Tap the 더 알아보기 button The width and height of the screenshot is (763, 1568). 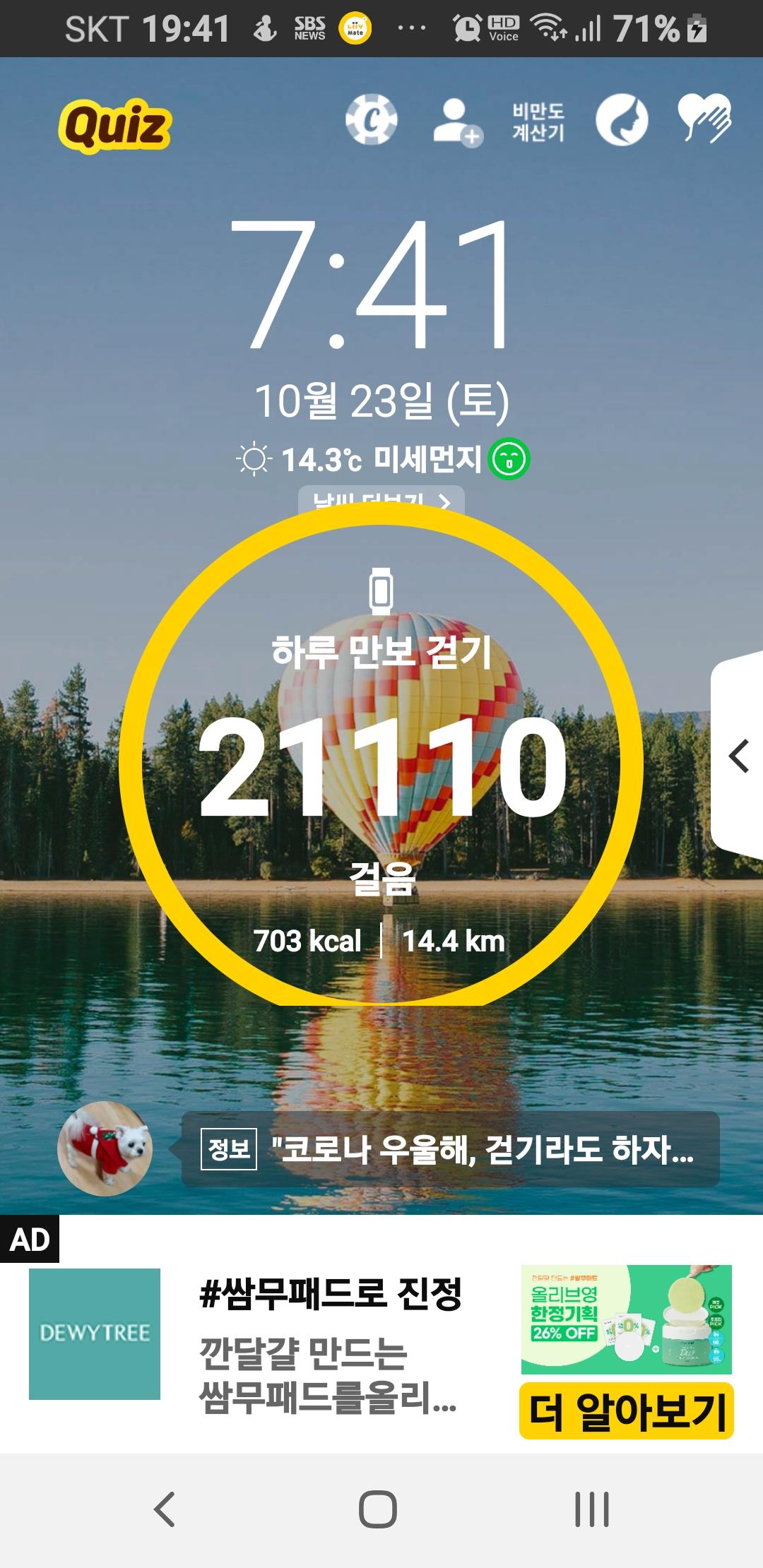pos(626,1412)
